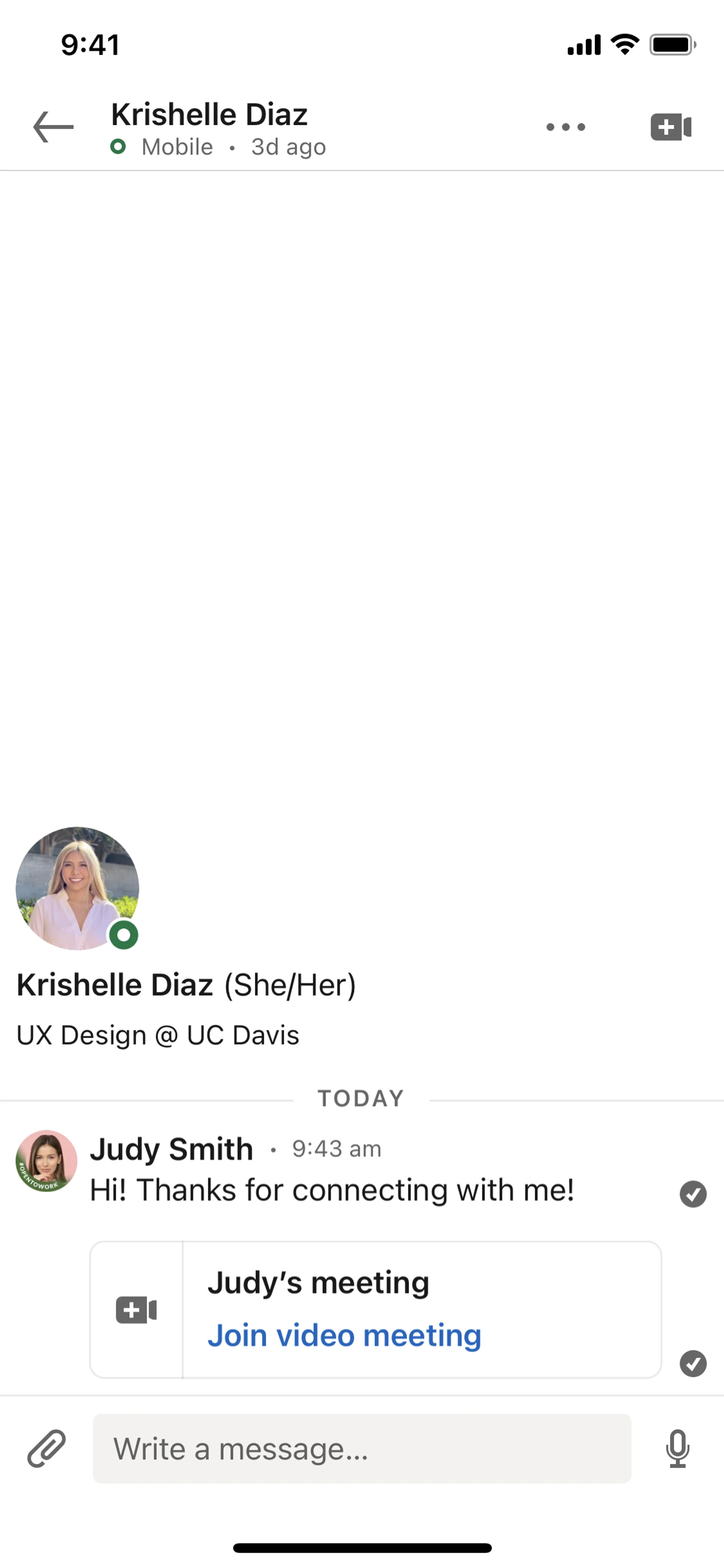Open the Krishelle Diaz header title
The width and height of the screenshot is (724, 1568).
209,114
